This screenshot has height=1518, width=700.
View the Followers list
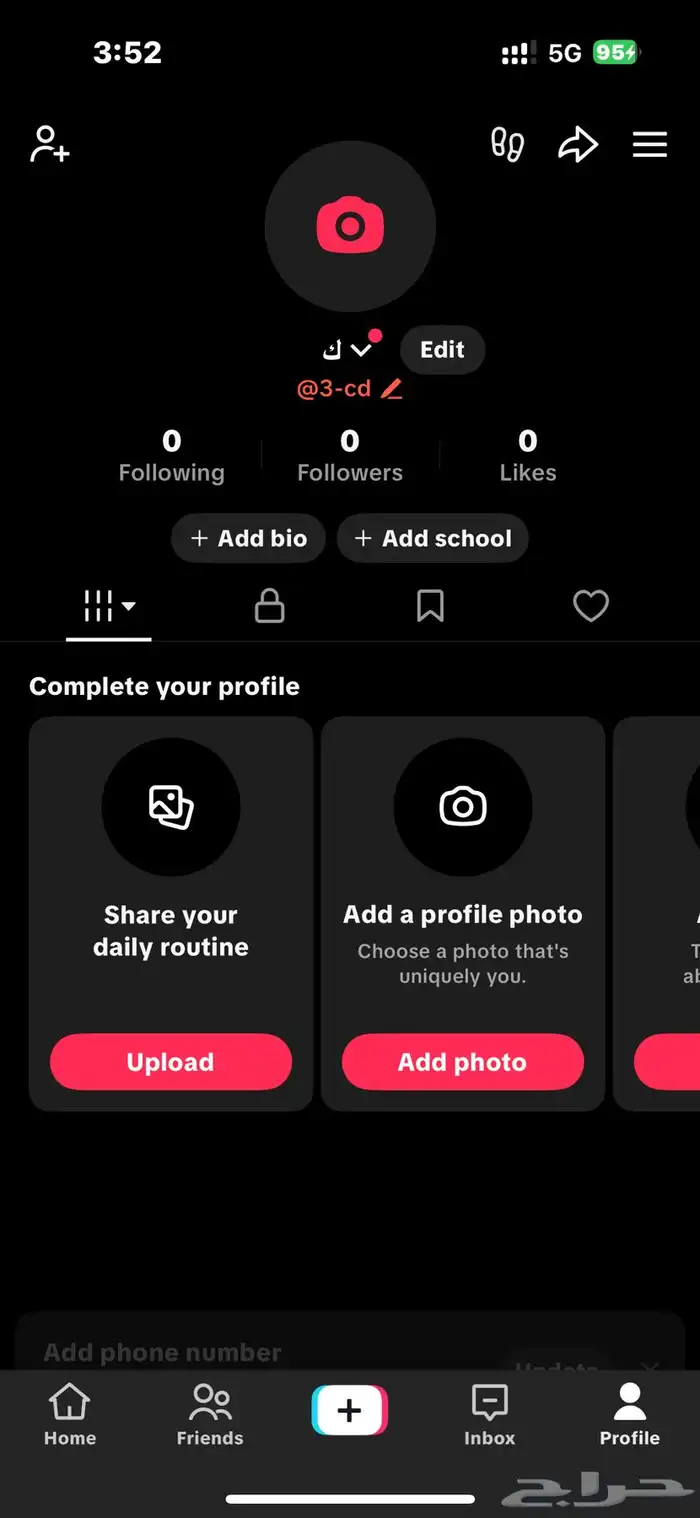350,455
